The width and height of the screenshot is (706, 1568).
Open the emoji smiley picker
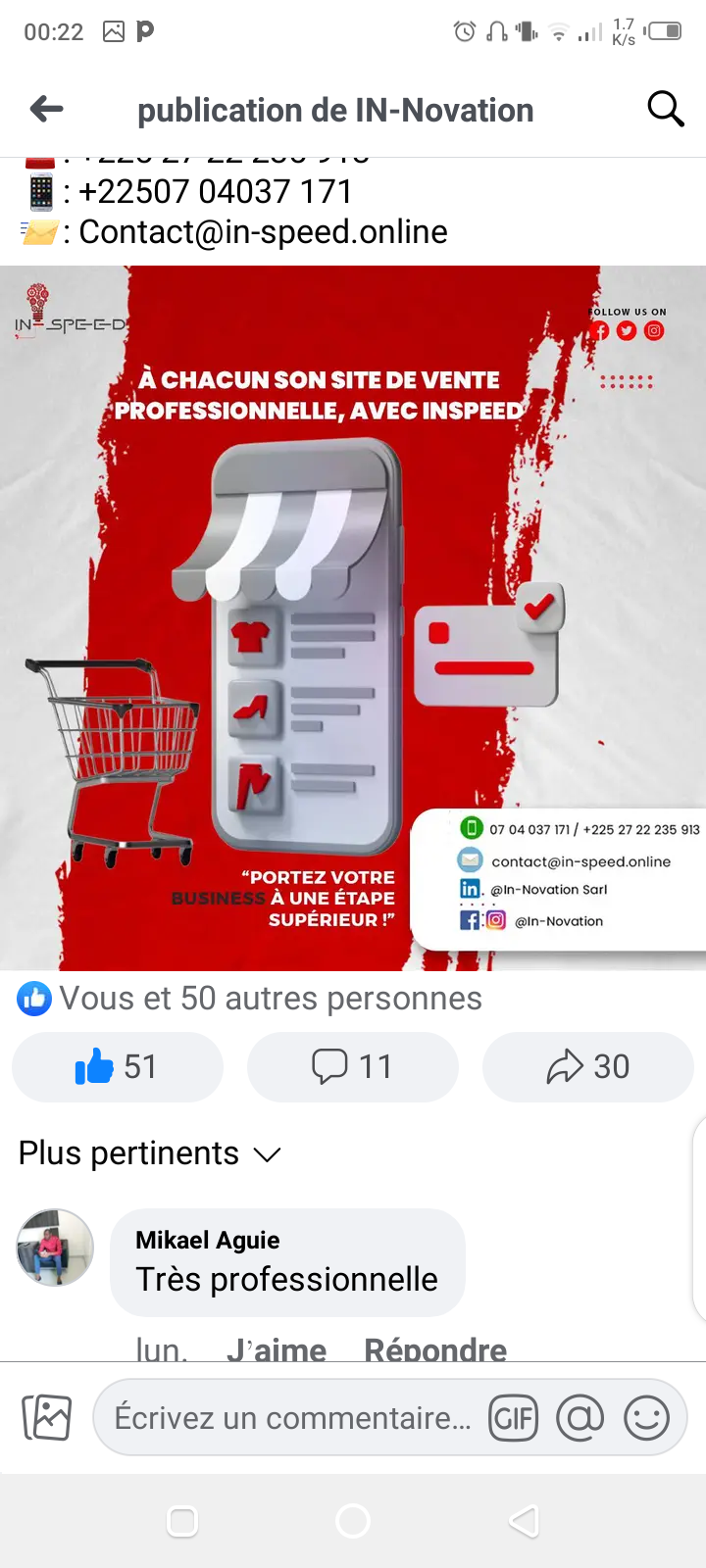point(647,1417)
